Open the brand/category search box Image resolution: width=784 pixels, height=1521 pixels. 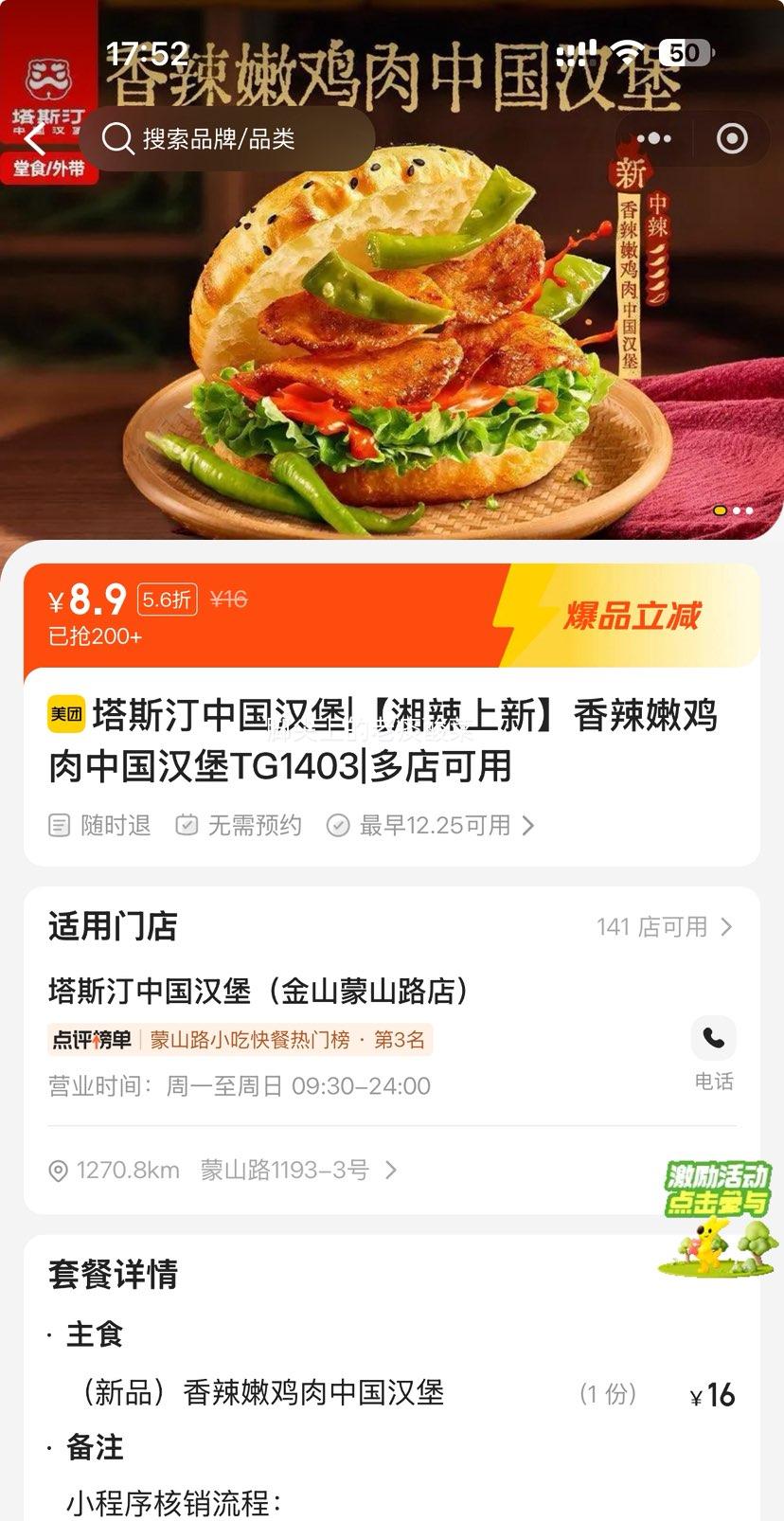click(227, 139)
